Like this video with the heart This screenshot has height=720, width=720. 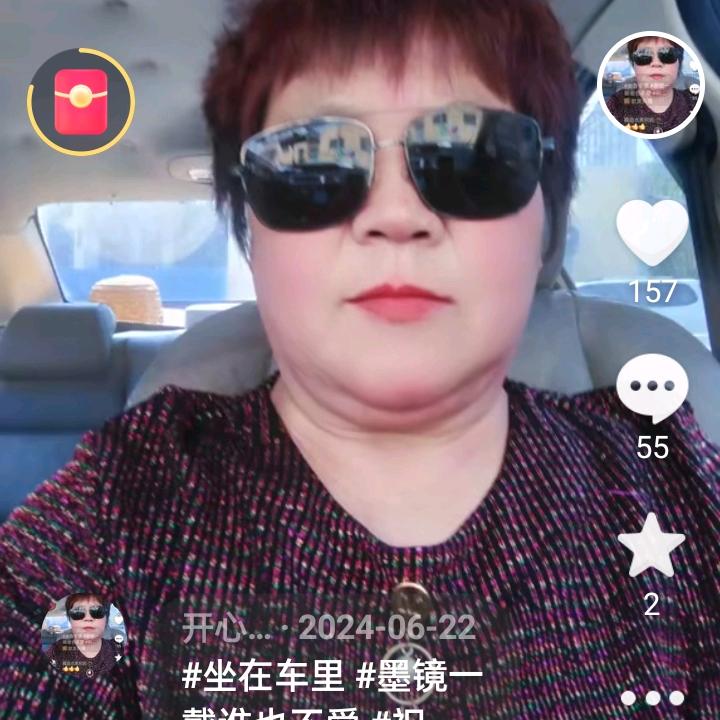coord(651,233)
